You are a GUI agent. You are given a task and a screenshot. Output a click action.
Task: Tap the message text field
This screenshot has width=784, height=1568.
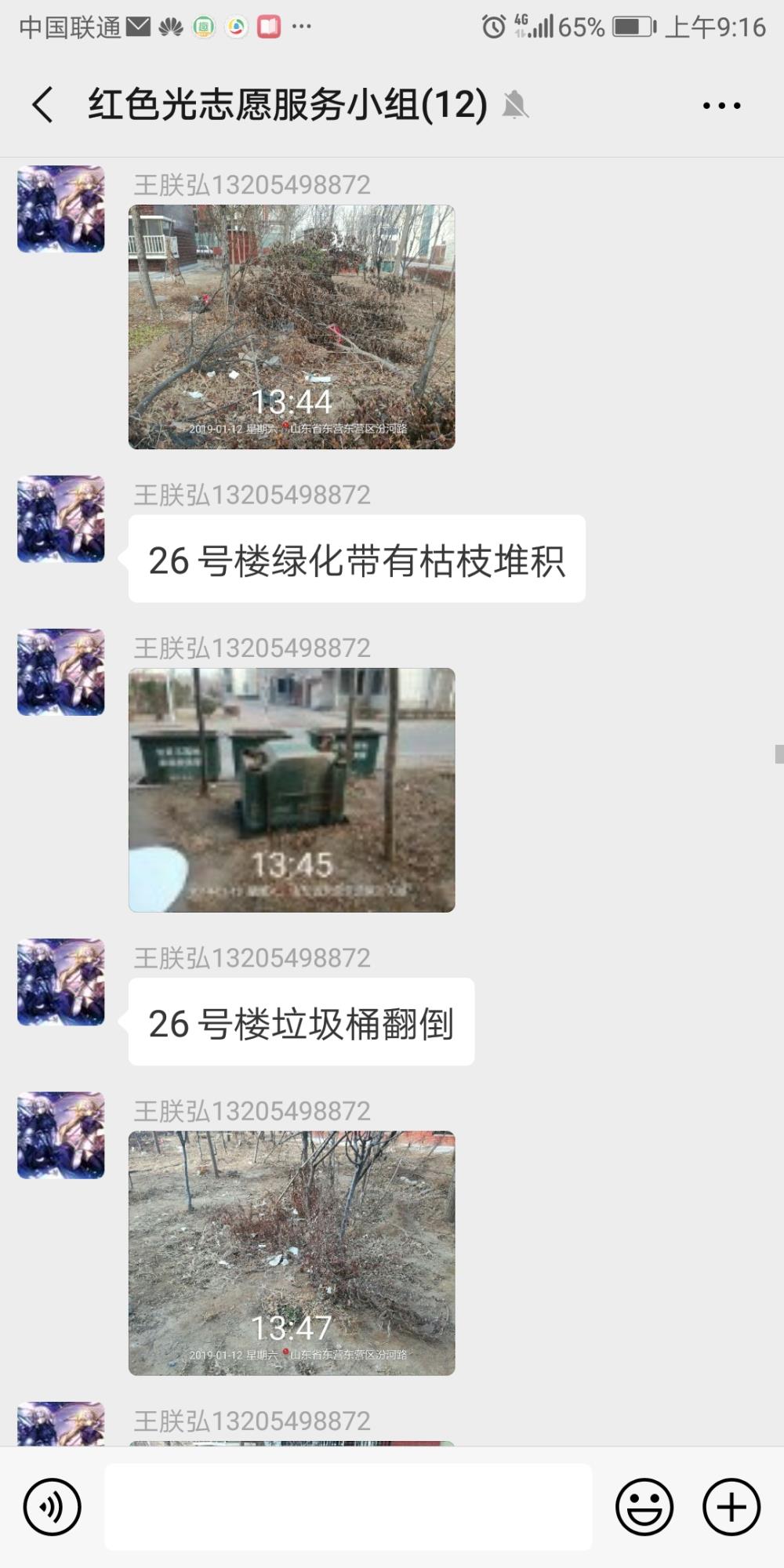pyautogui.click(x=348, y=1507)
